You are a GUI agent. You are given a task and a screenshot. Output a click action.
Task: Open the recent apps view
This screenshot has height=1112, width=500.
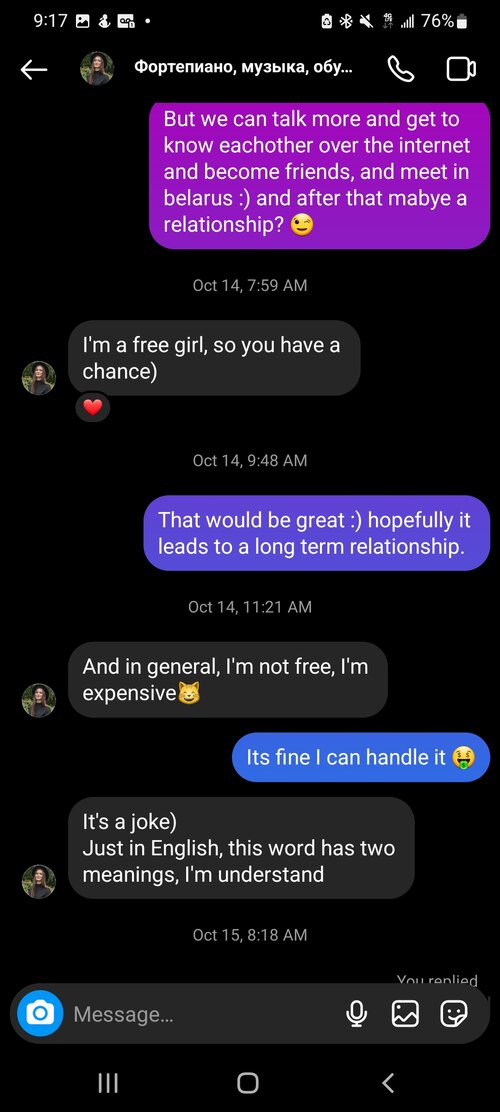pyautogui.click(x=108, y=1083)
